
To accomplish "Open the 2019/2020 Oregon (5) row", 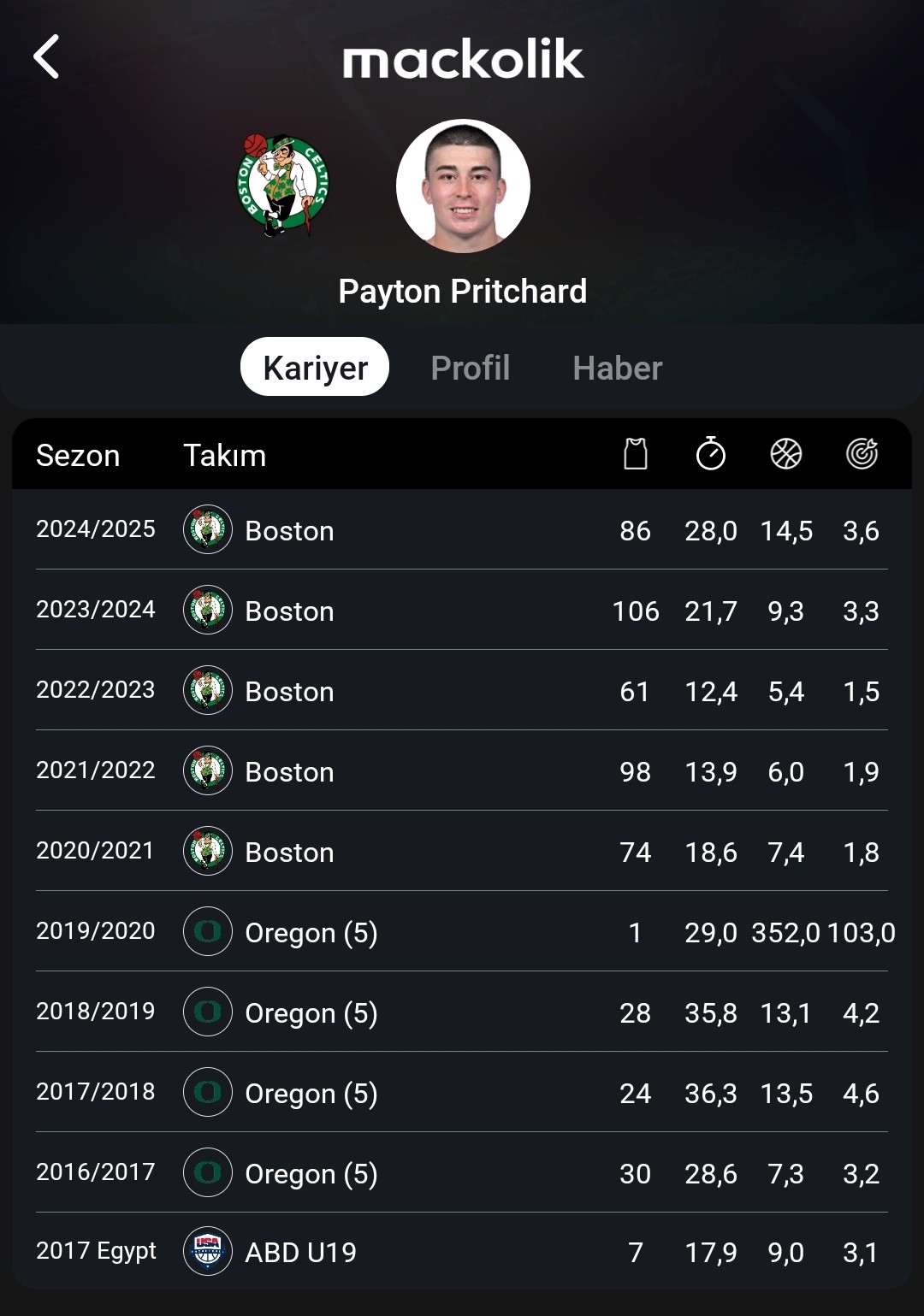I will [x=462, y=932].
